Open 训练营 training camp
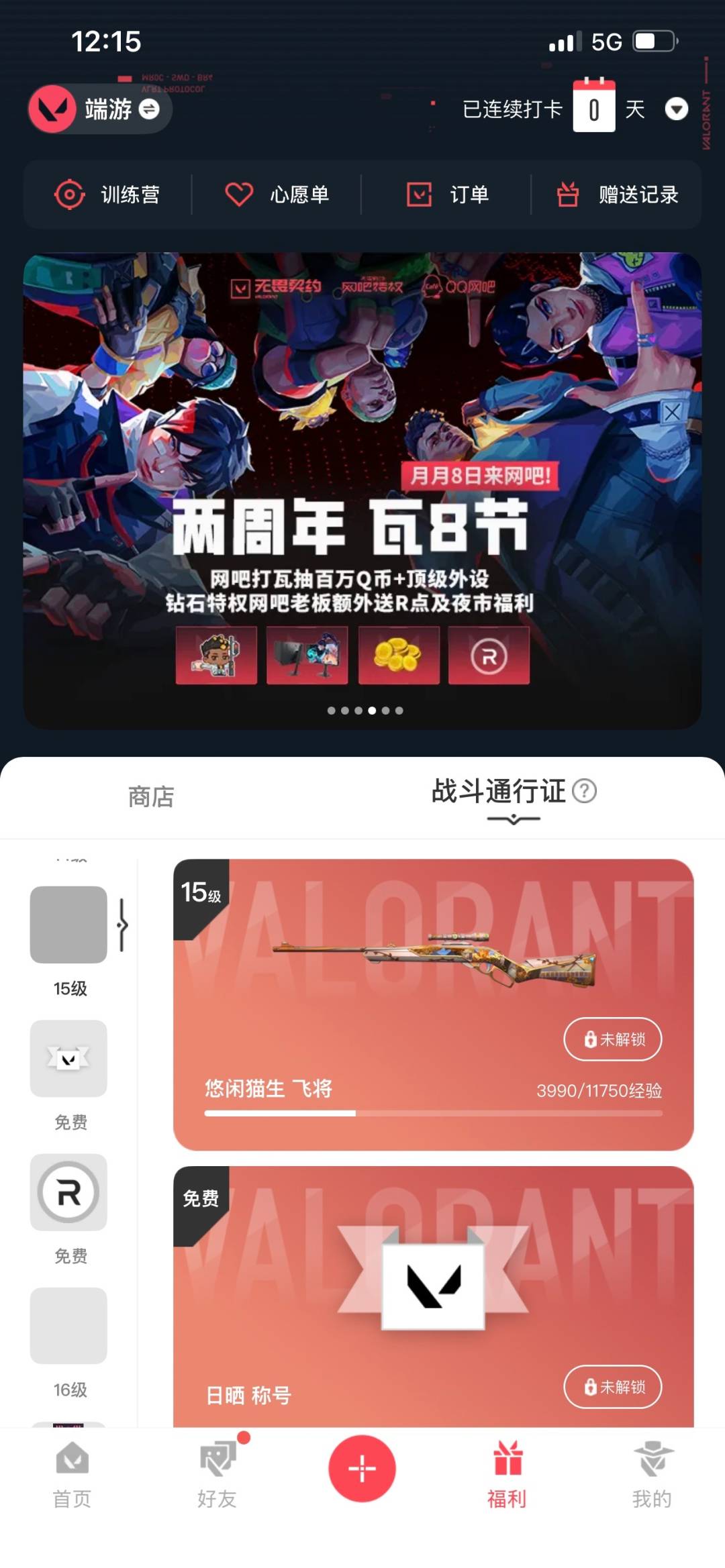This screenshot has height=1568, width=725. point(107,195)
